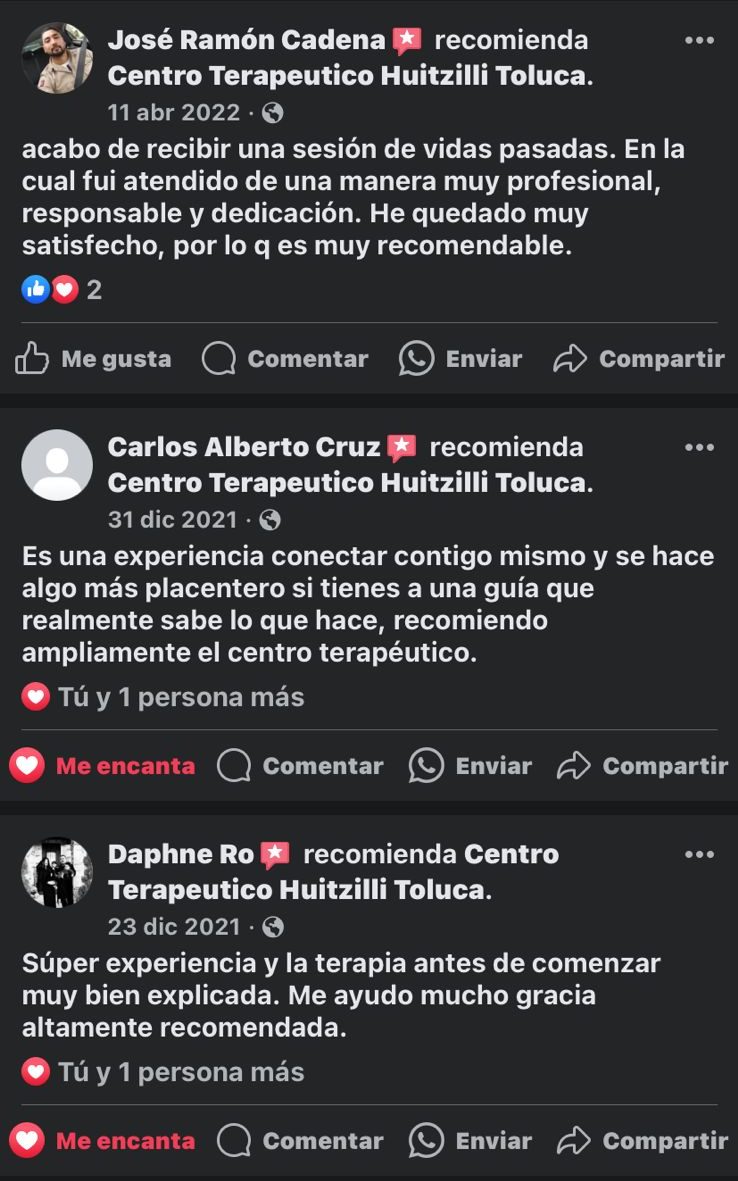
Task: View reactions on José Ramón Cadena's post
Action: (62, 290)
